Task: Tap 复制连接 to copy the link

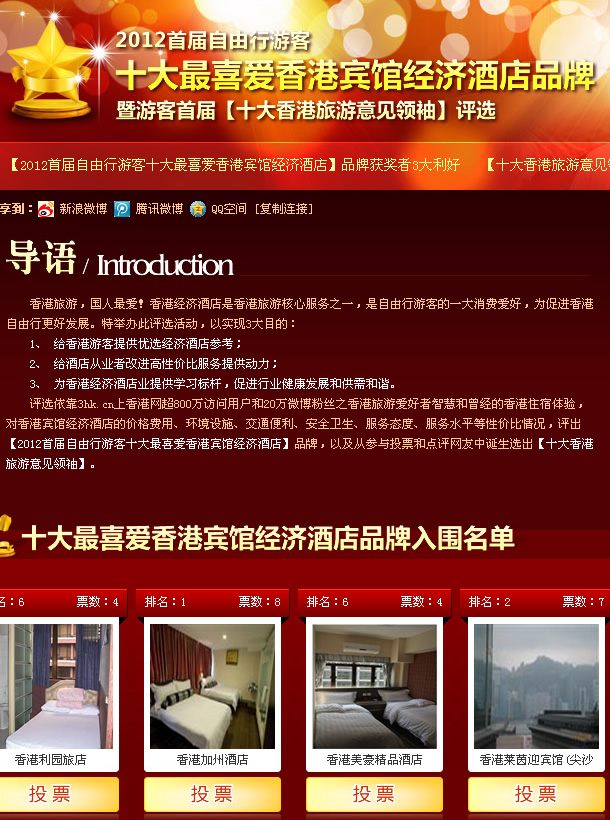Action: [285, 209]
